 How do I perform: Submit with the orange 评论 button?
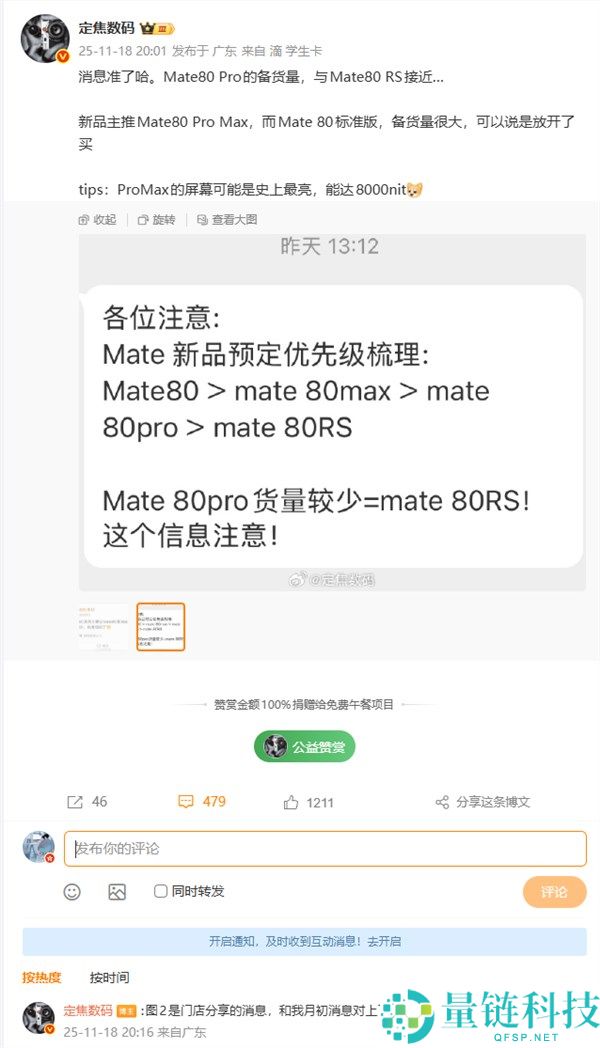[554, 892]
